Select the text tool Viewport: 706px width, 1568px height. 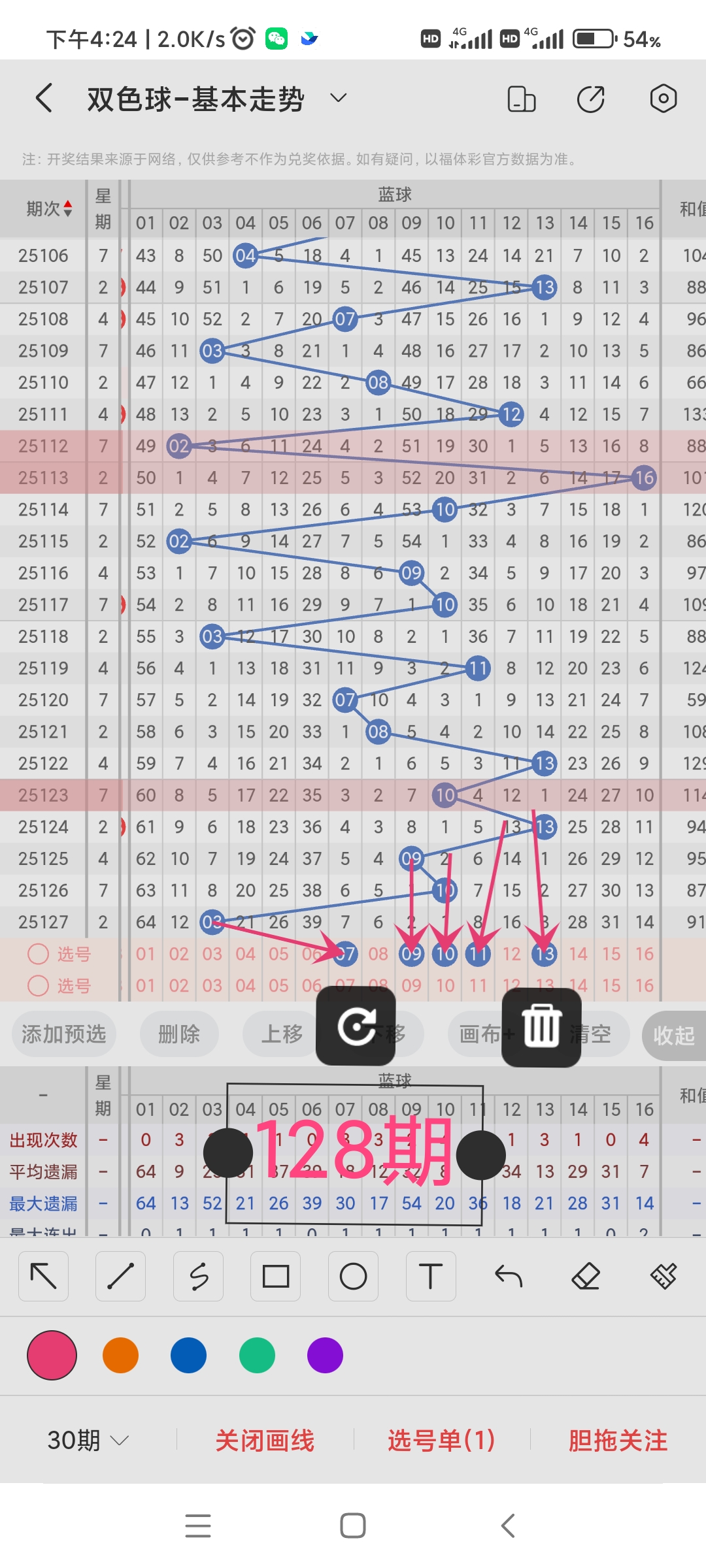pos(430,1276)
